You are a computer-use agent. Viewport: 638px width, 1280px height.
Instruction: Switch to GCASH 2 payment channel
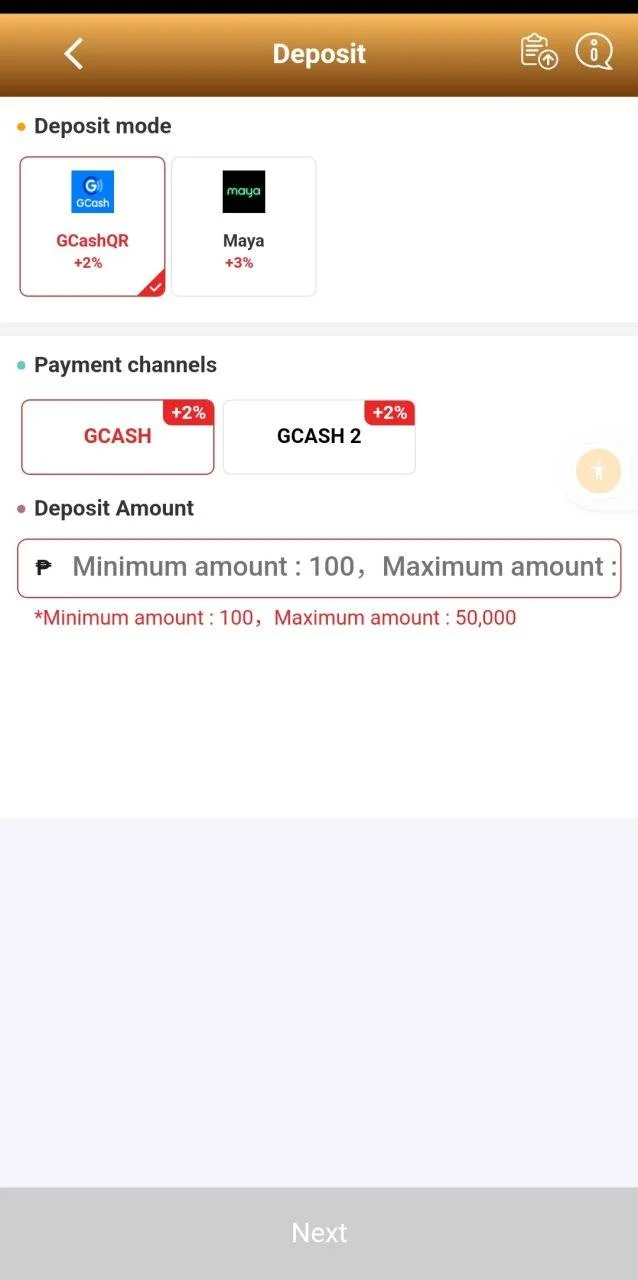pos(319,437)
